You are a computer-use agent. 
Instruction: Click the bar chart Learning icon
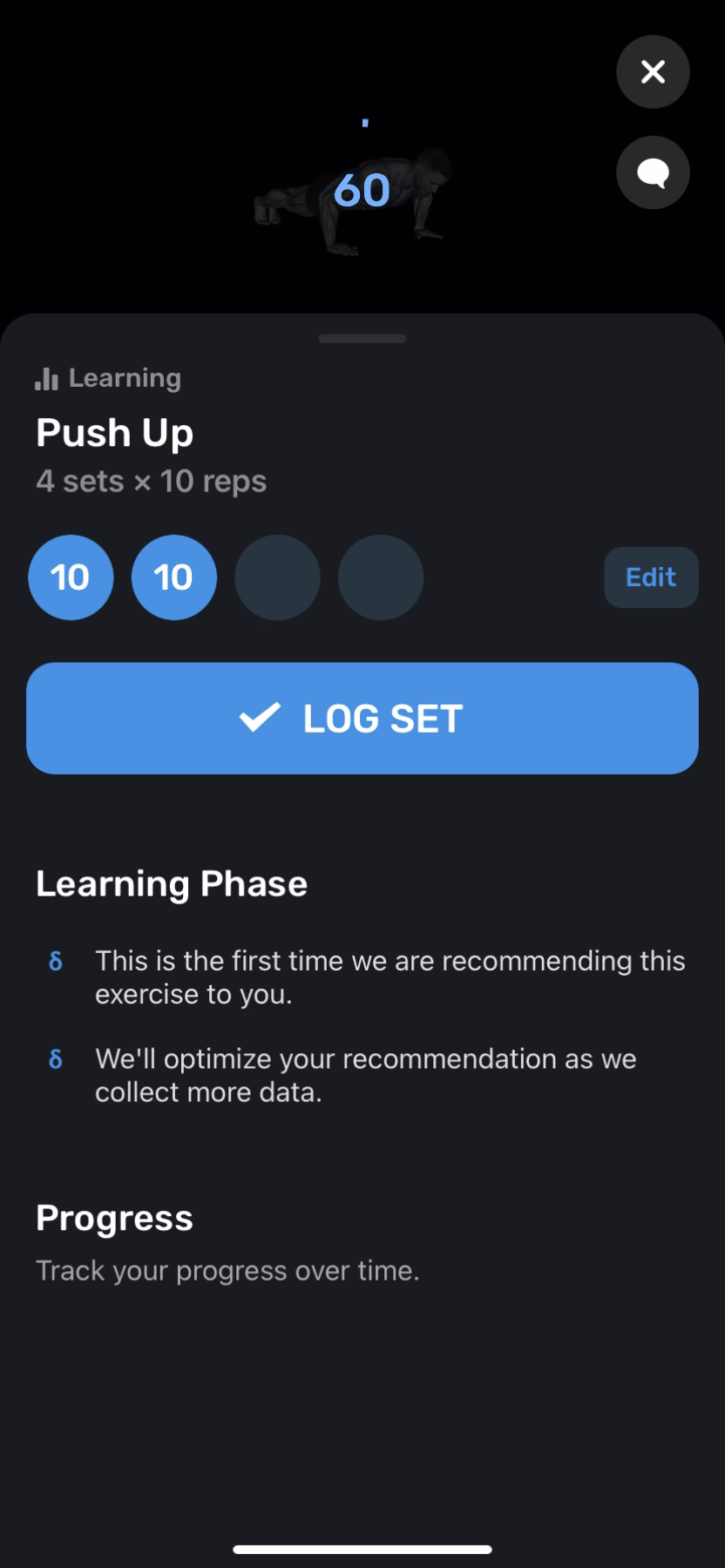pos(45,378)
